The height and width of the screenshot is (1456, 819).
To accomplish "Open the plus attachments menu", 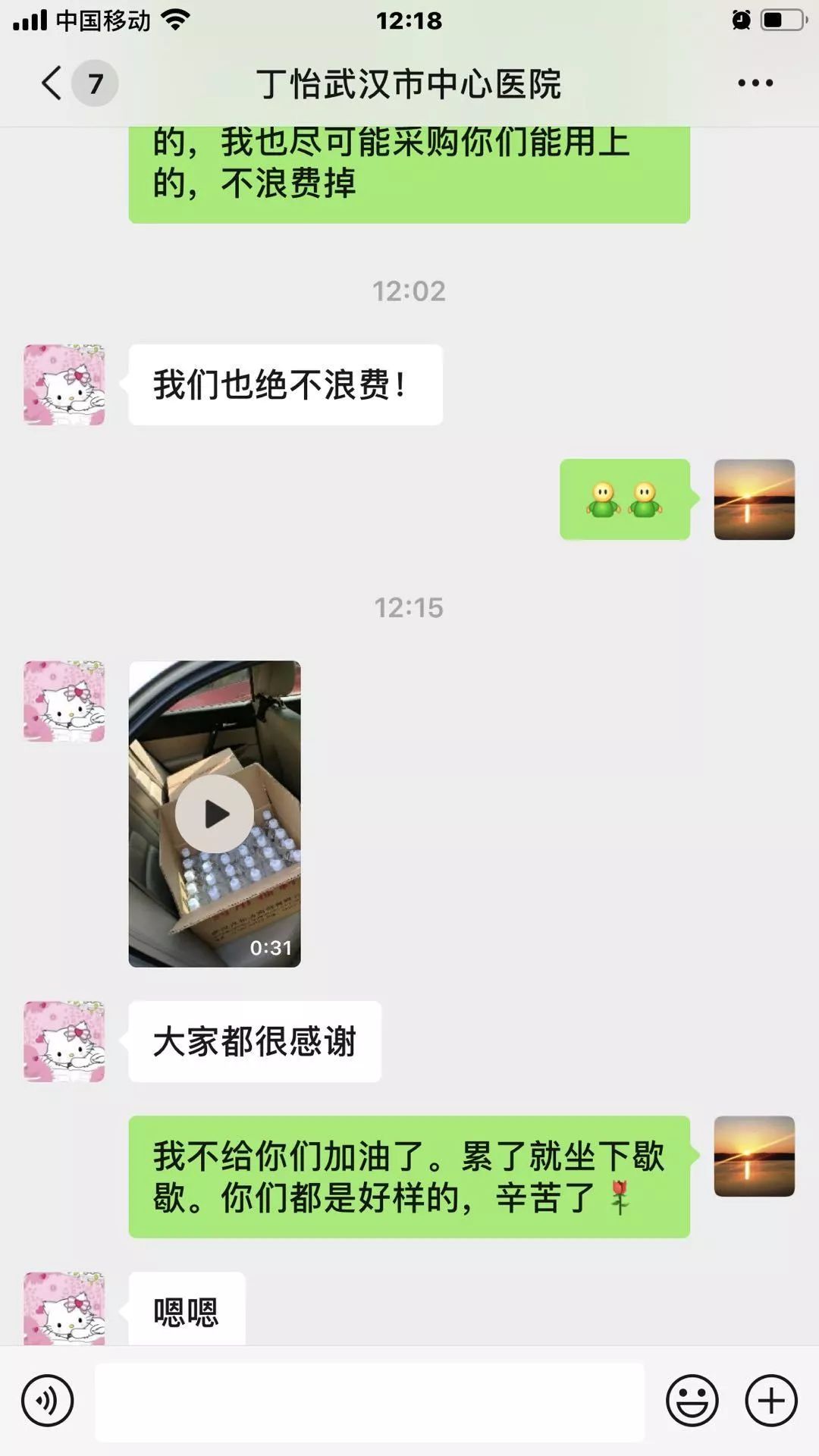I will coord(771,1401).
